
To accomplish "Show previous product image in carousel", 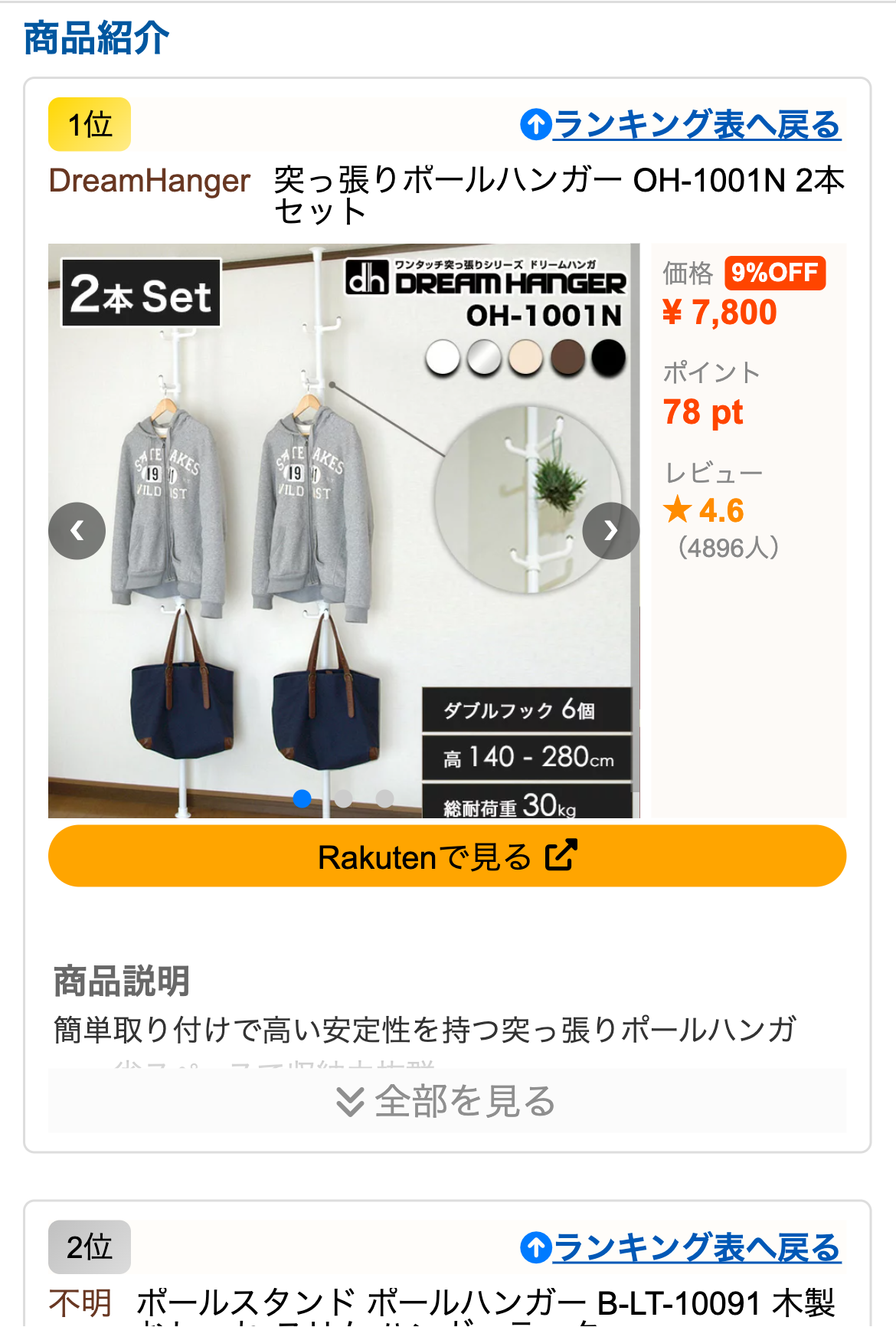I will point(77,531).
